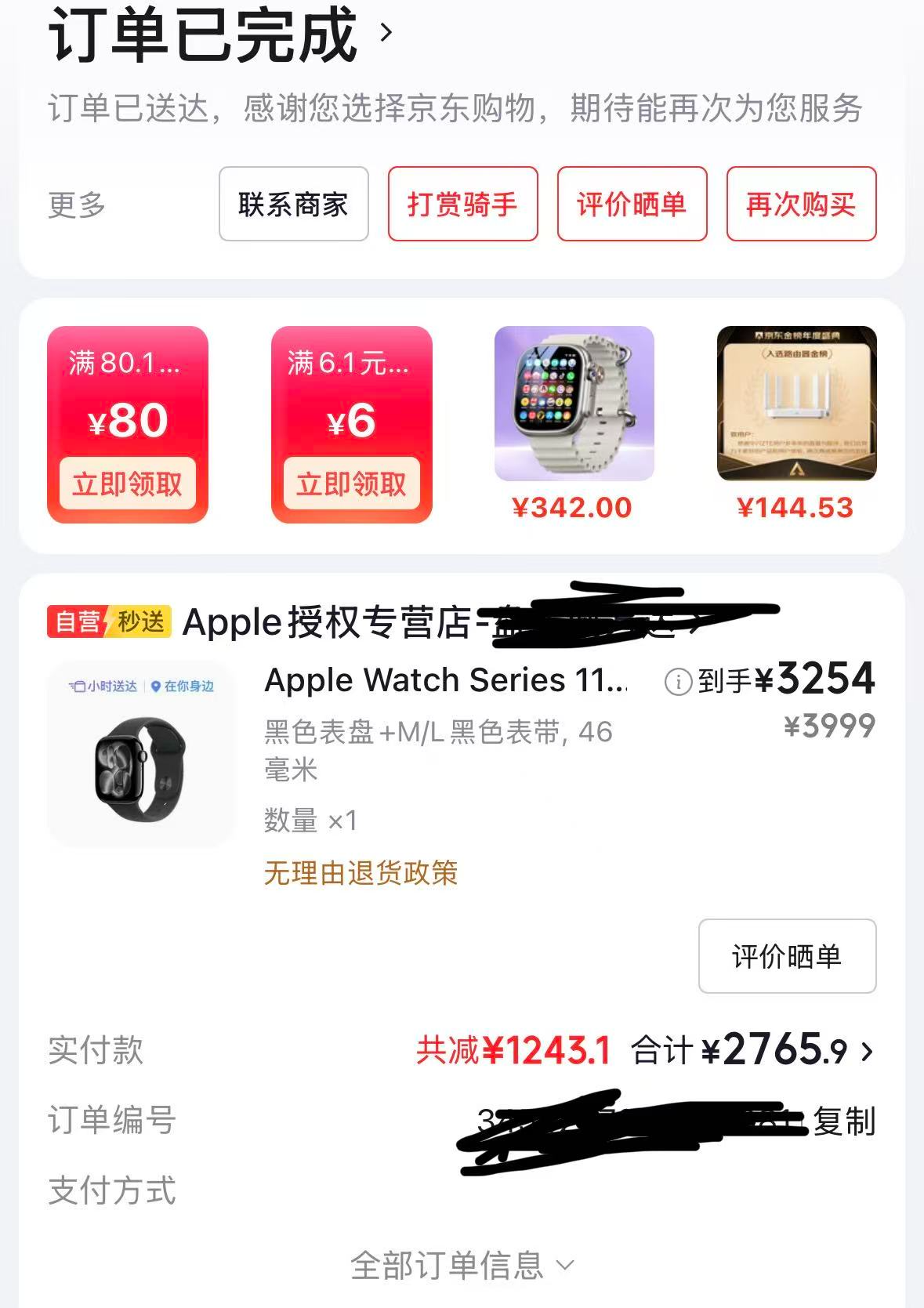Contact the seller via 联系商家
The image size is (924, 1308).
pyautogui.click(x=293, y=205)
